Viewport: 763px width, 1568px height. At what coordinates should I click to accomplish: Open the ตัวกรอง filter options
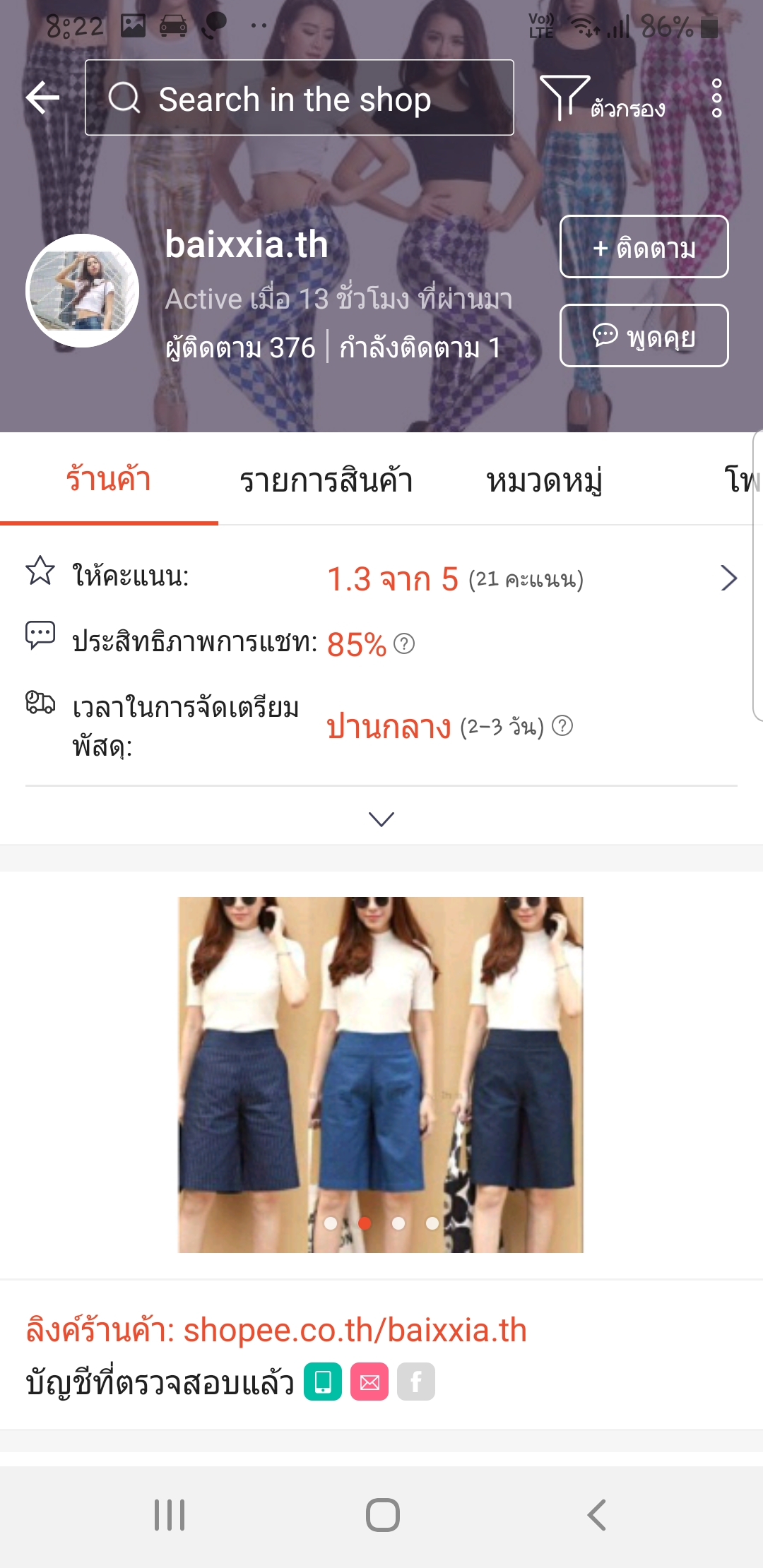(603, 99)
